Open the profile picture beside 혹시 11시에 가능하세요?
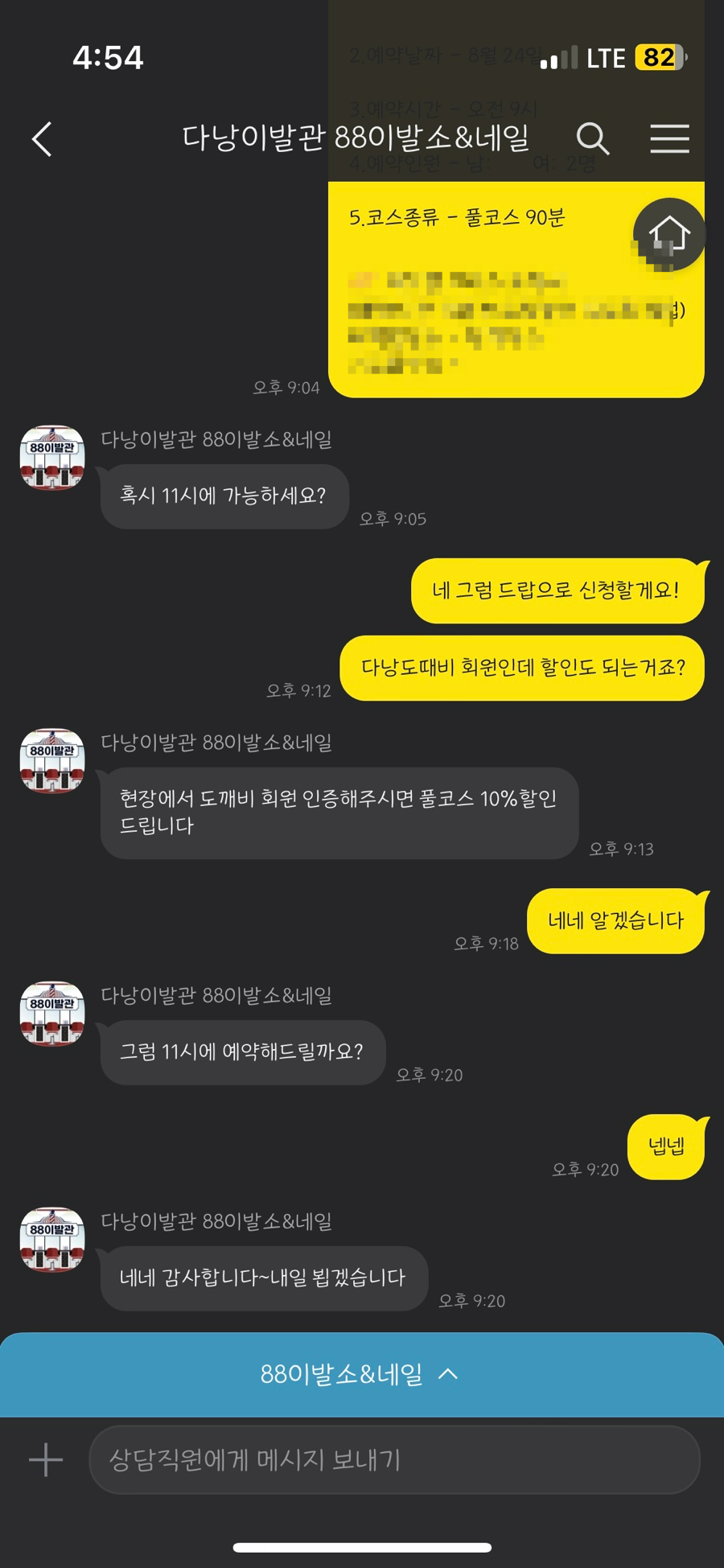The height and width of the screenshot is (1568, 724). click(x=52, y=458)
